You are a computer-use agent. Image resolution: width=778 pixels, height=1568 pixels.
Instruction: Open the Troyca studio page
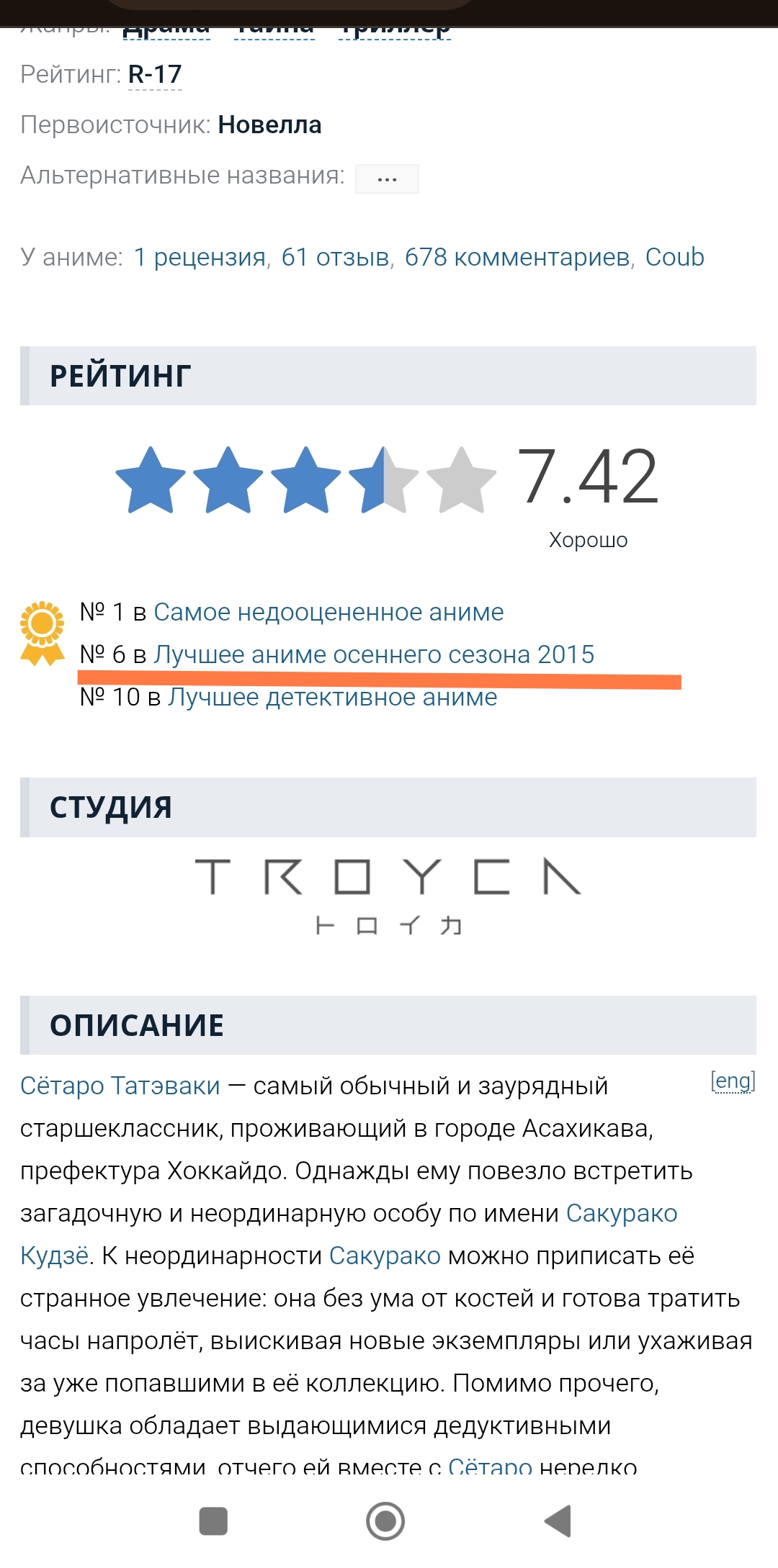[x=388, y=896]
